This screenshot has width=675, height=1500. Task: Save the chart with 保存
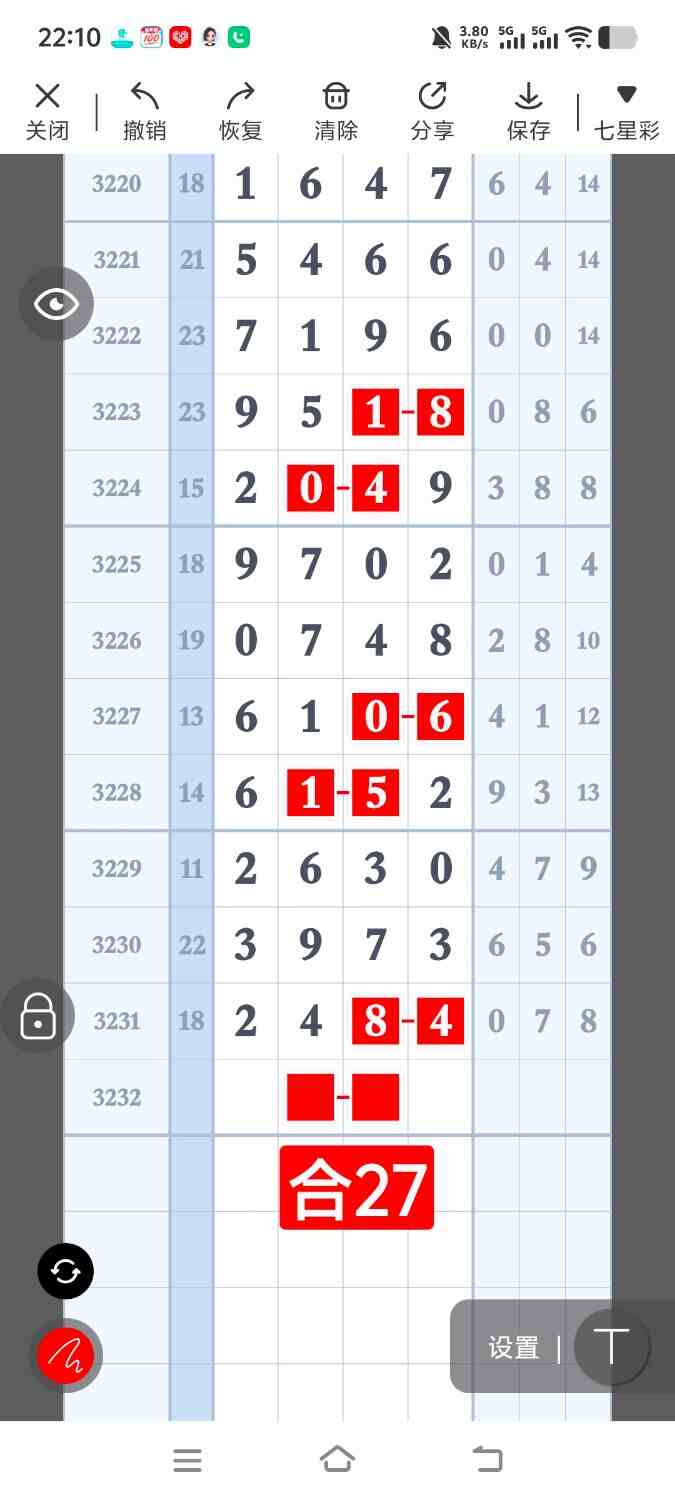click(528, 111)
